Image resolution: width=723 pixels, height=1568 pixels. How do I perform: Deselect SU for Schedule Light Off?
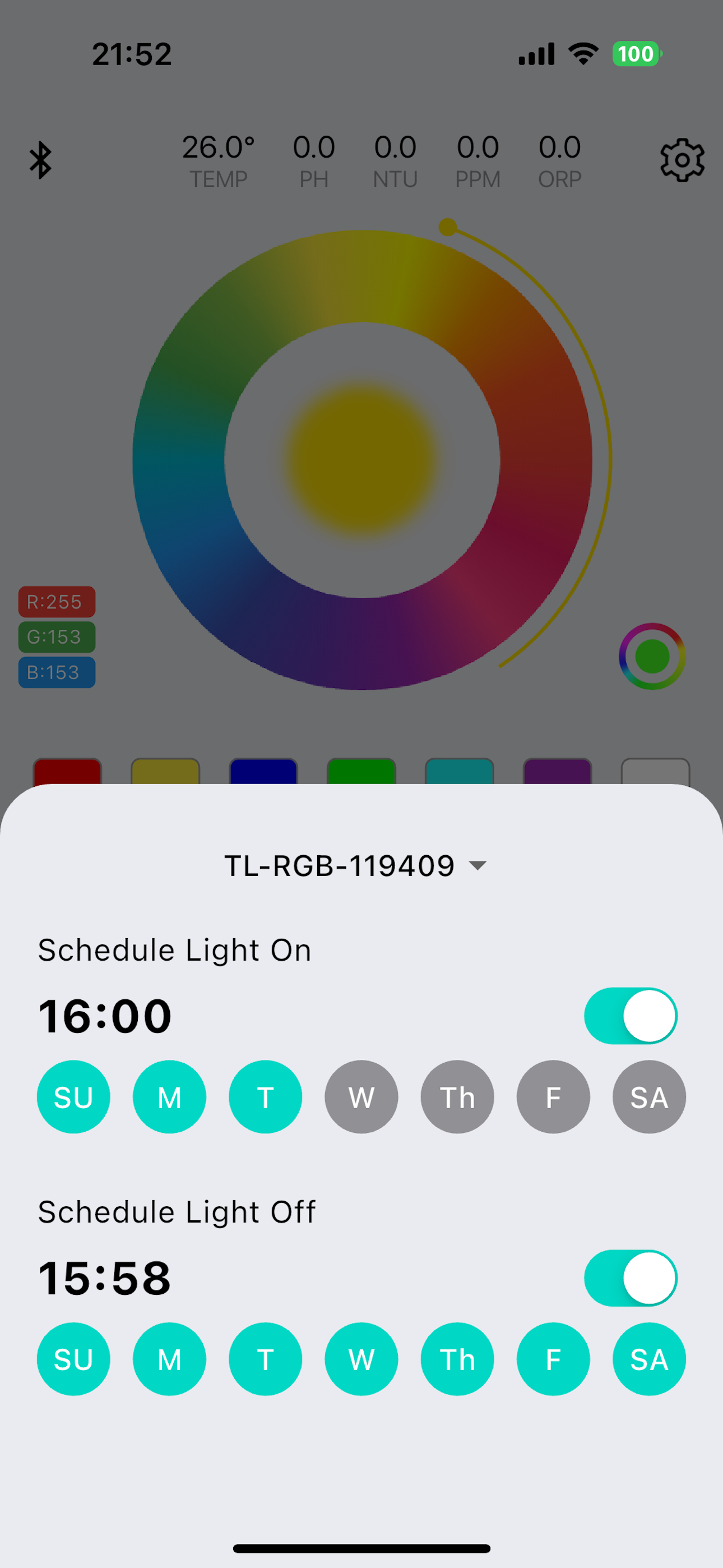73,1359
